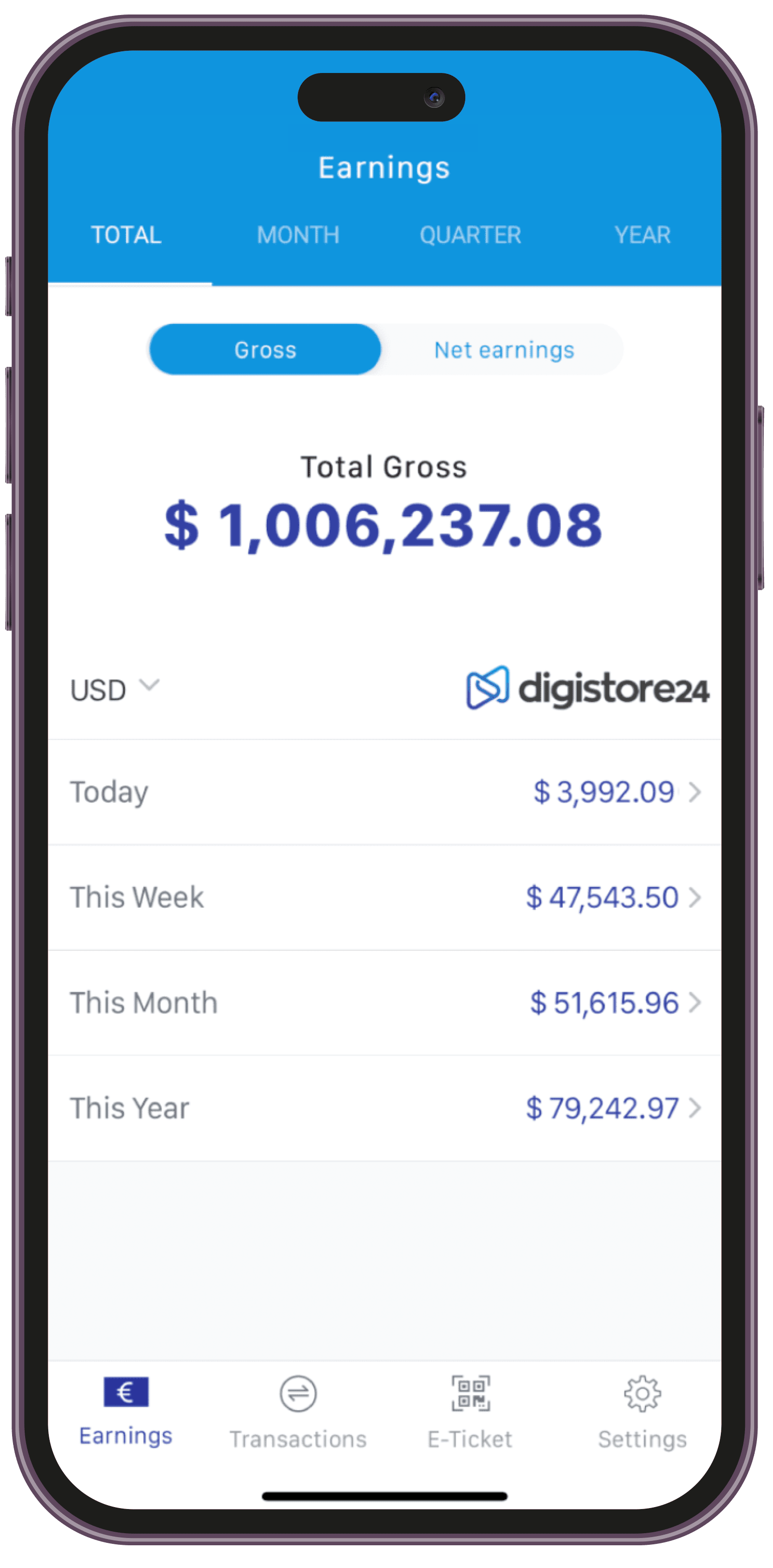
Task: Switch to the QUARTER tab
Action: click(x=470, y=235)
